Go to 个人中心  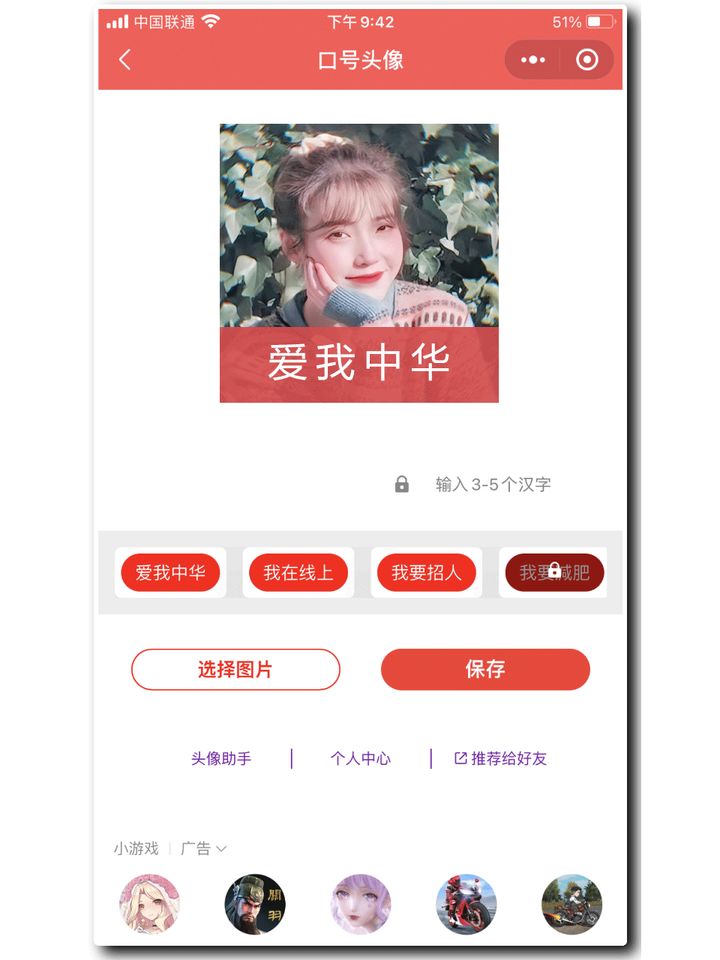[x=360, y=759]
